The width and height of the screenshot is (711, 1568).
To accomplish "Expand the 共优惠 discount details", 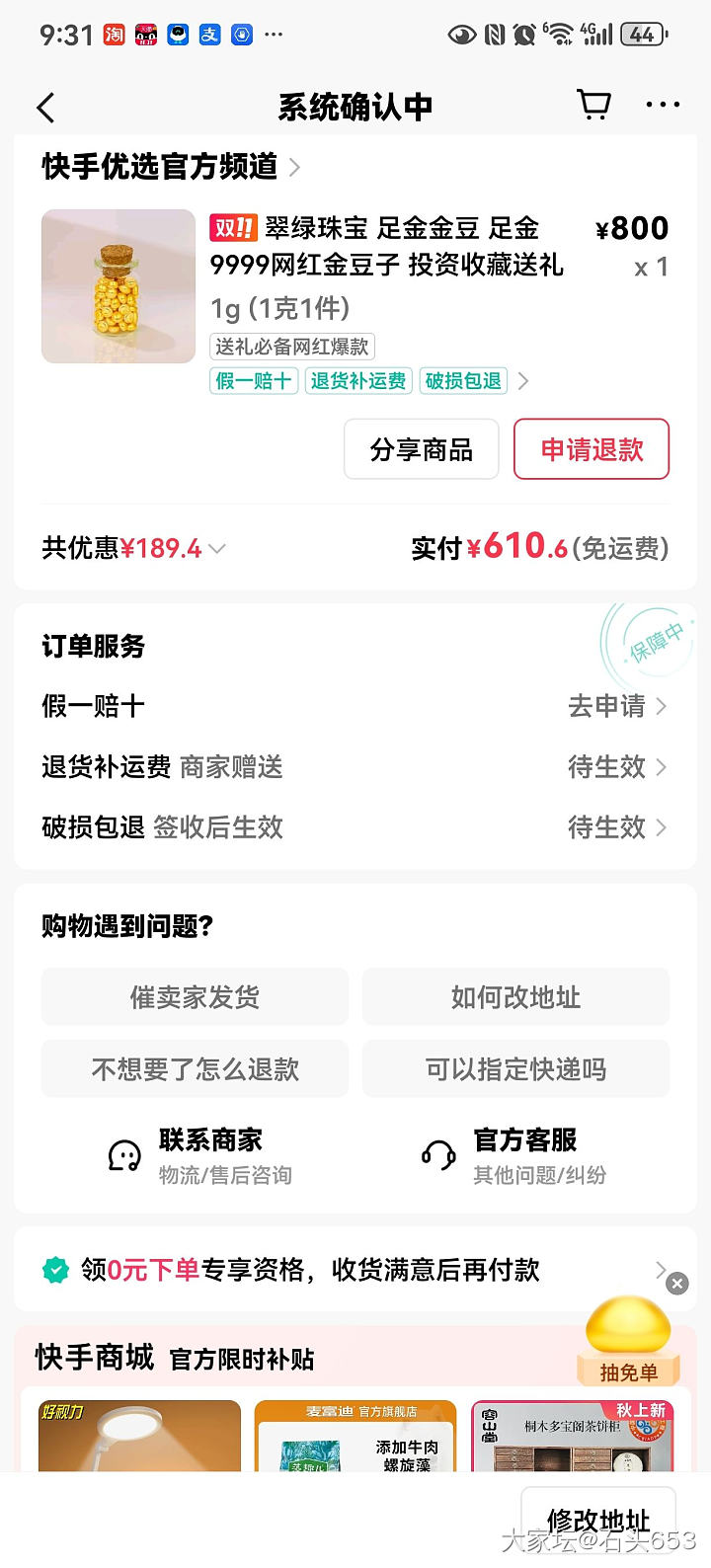I will 133,548.
